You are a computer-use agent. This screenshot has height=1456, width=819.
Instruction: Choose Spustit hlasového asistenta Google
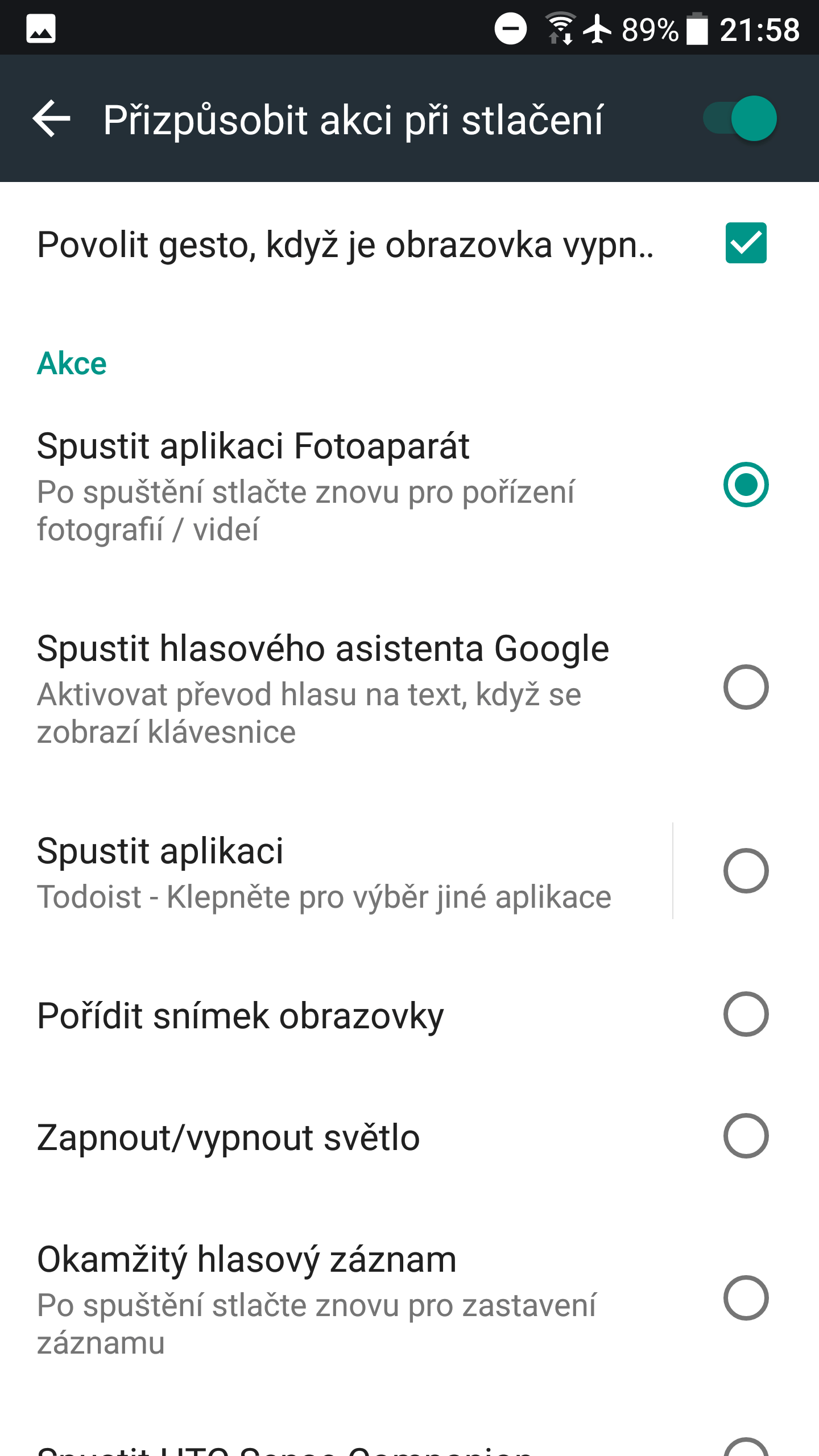pyautogui.click(x=409, y=688)
